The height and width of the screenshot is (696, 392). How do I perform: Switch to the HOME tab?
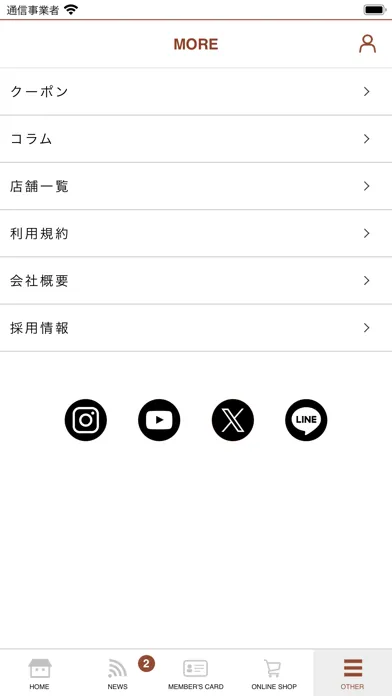click(39, 673)
